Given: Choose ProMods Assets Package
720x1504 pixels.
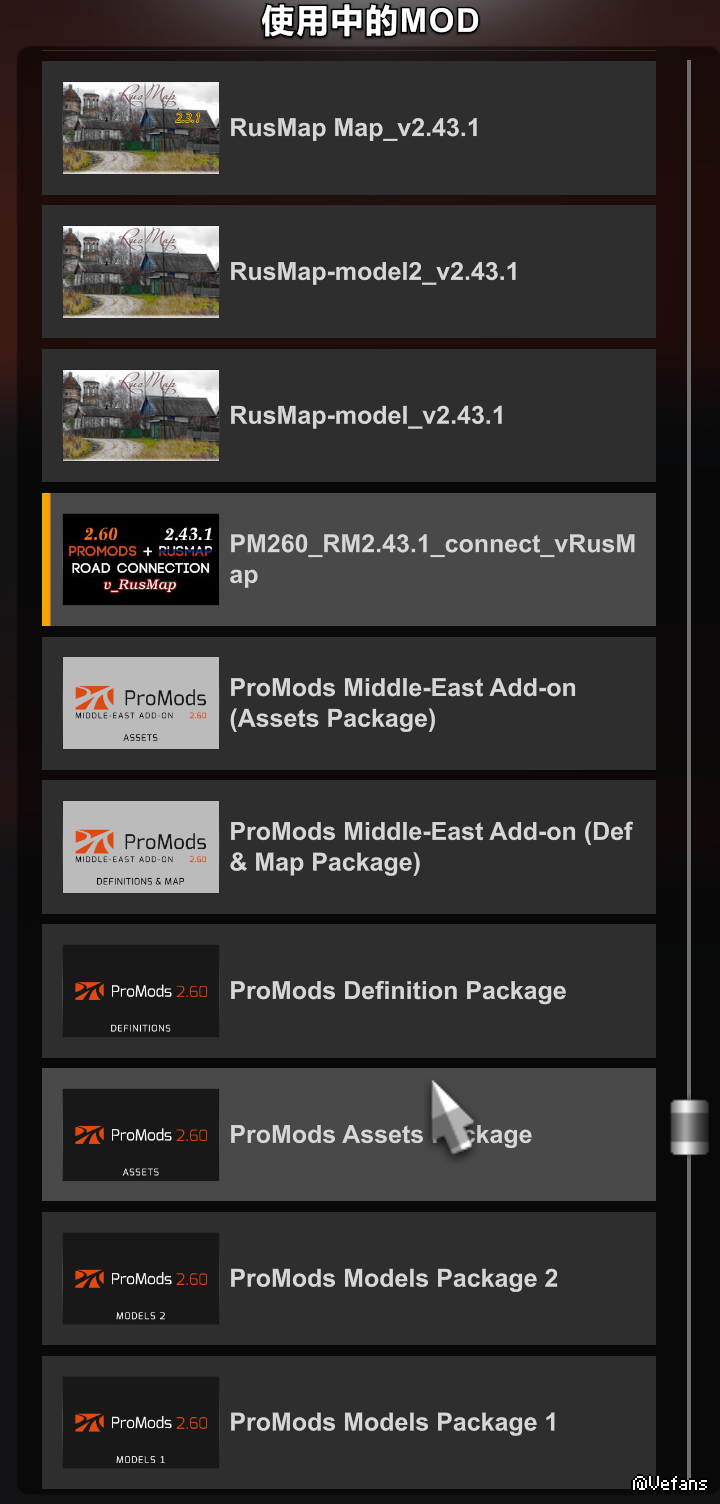Looking at the screenshot, I should (x=348, y=1135).
